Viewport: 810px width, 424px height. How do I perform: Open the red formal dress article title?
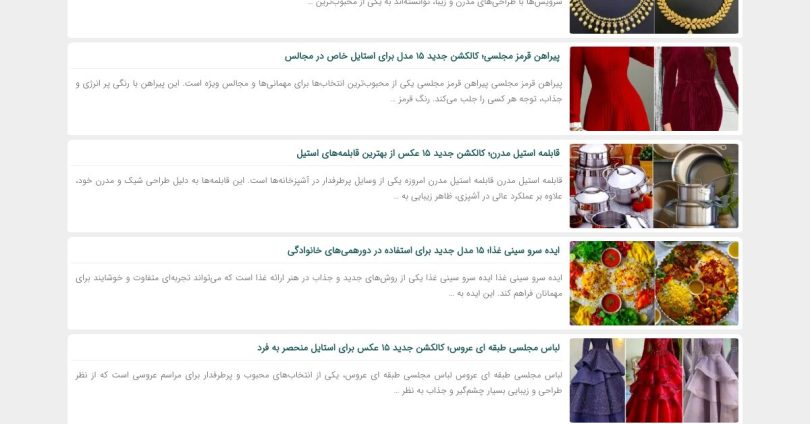click(421, 57)
